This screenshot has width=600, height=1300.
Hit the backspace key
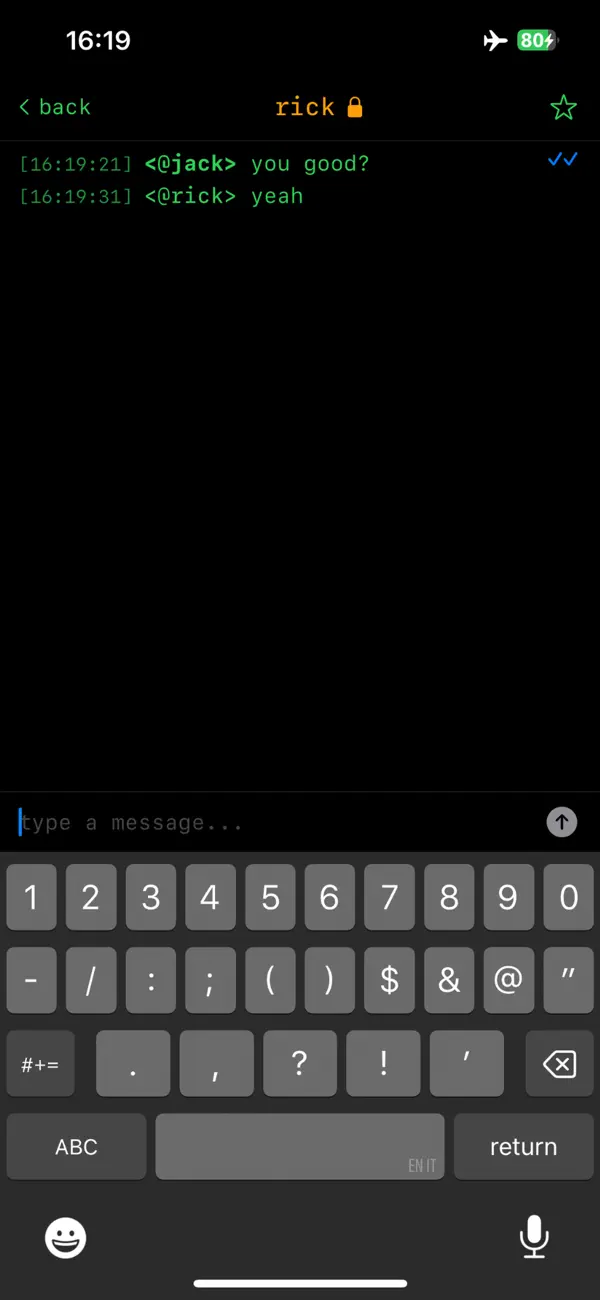[x=559, y=1064]
